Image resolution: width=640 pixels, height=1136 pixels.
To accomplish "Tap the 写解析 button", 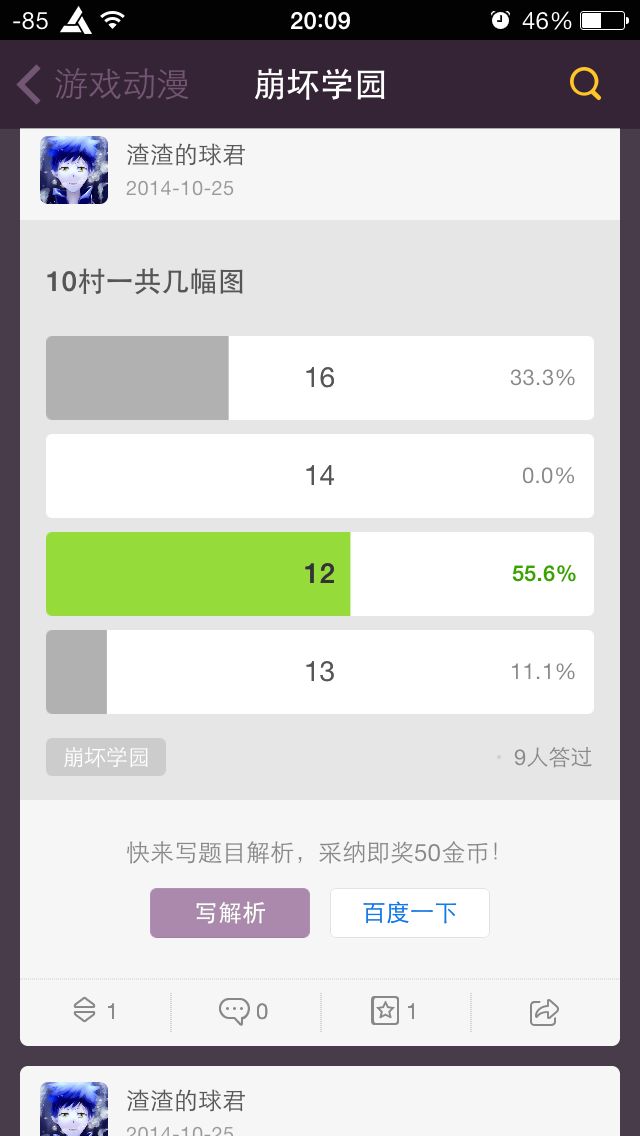I will (x=230, y=913).
